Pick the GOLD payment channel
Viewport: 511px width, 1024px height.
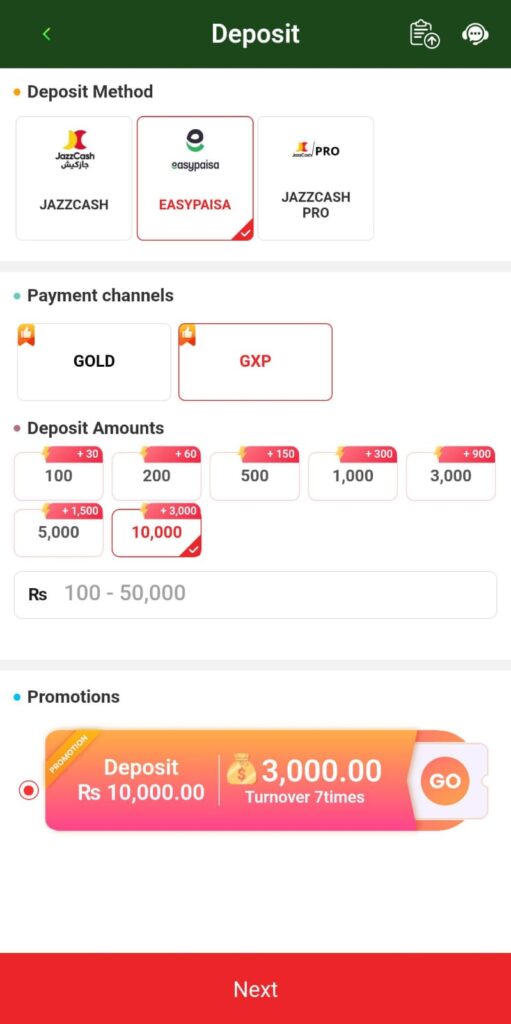tap(94, 362)
